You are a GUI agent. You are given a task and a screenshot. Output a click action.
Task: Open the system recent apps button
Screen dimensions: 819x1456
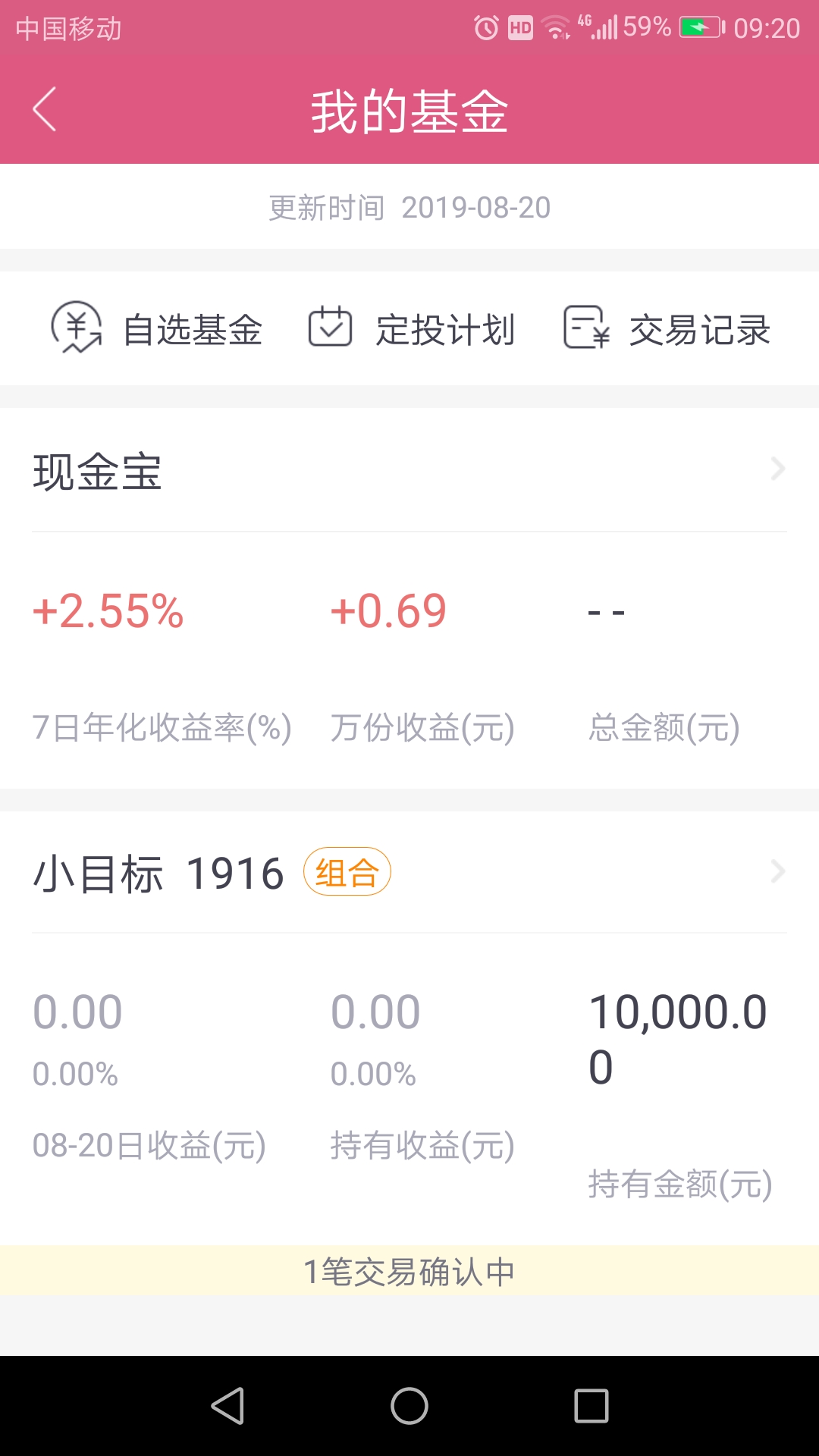[x=591, y=1406]
